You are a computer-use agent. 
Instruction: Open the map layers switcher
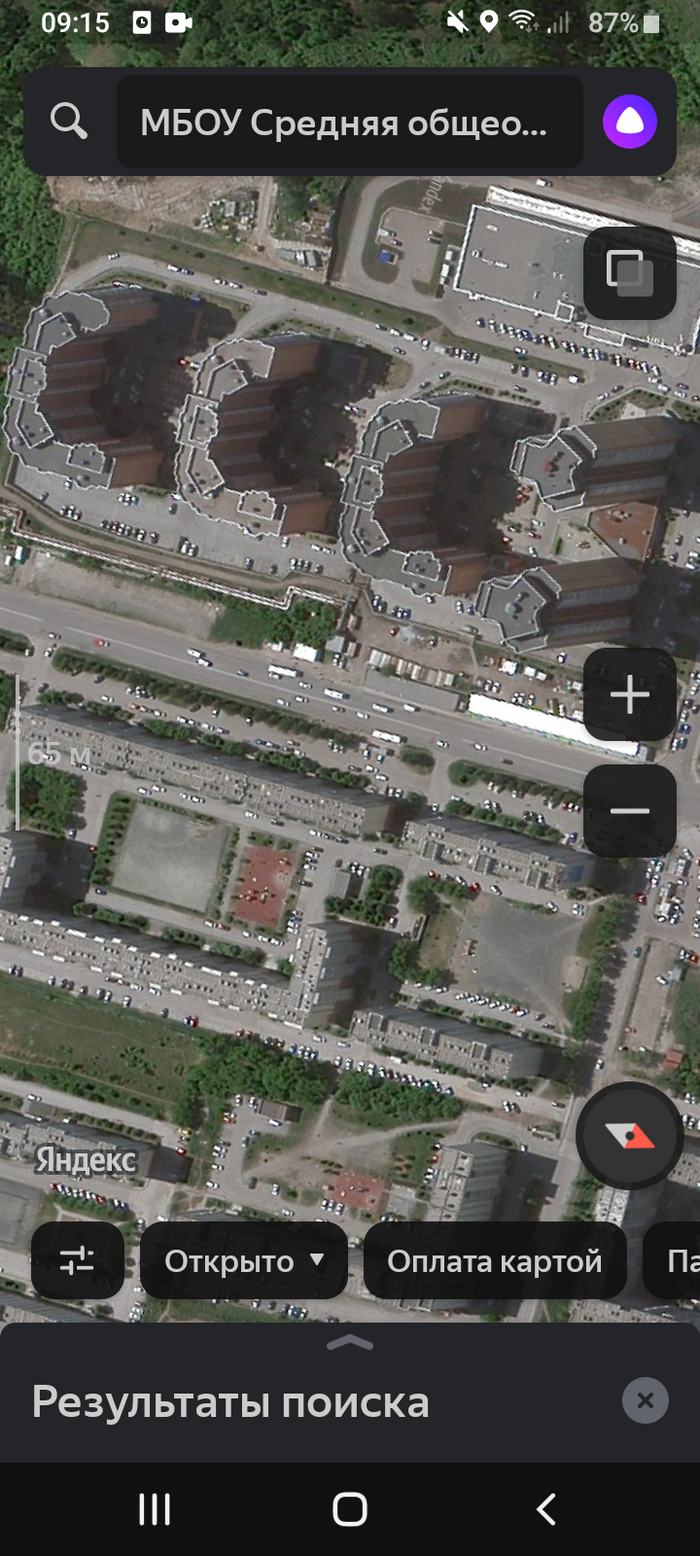629,273
